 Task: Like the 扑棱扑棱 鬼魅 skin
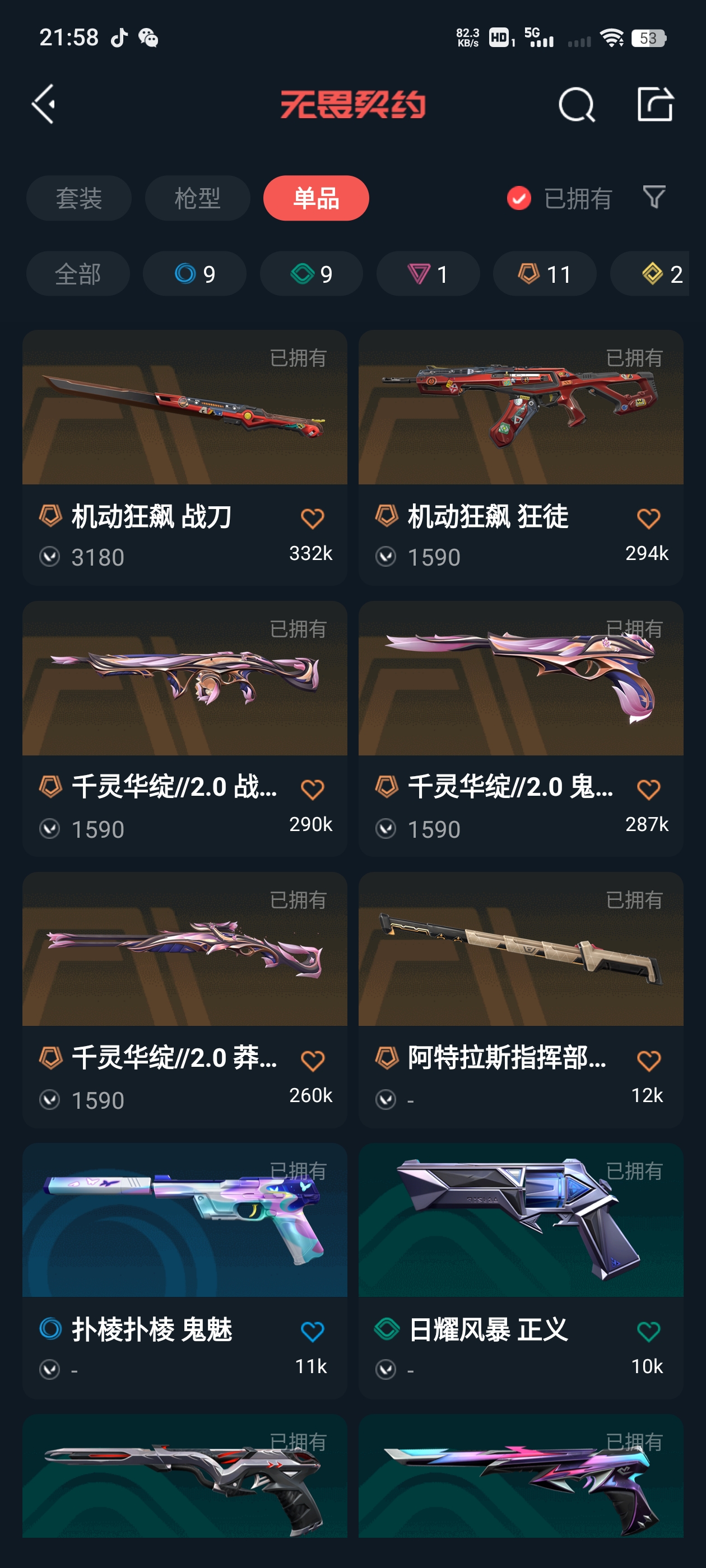313,1332
